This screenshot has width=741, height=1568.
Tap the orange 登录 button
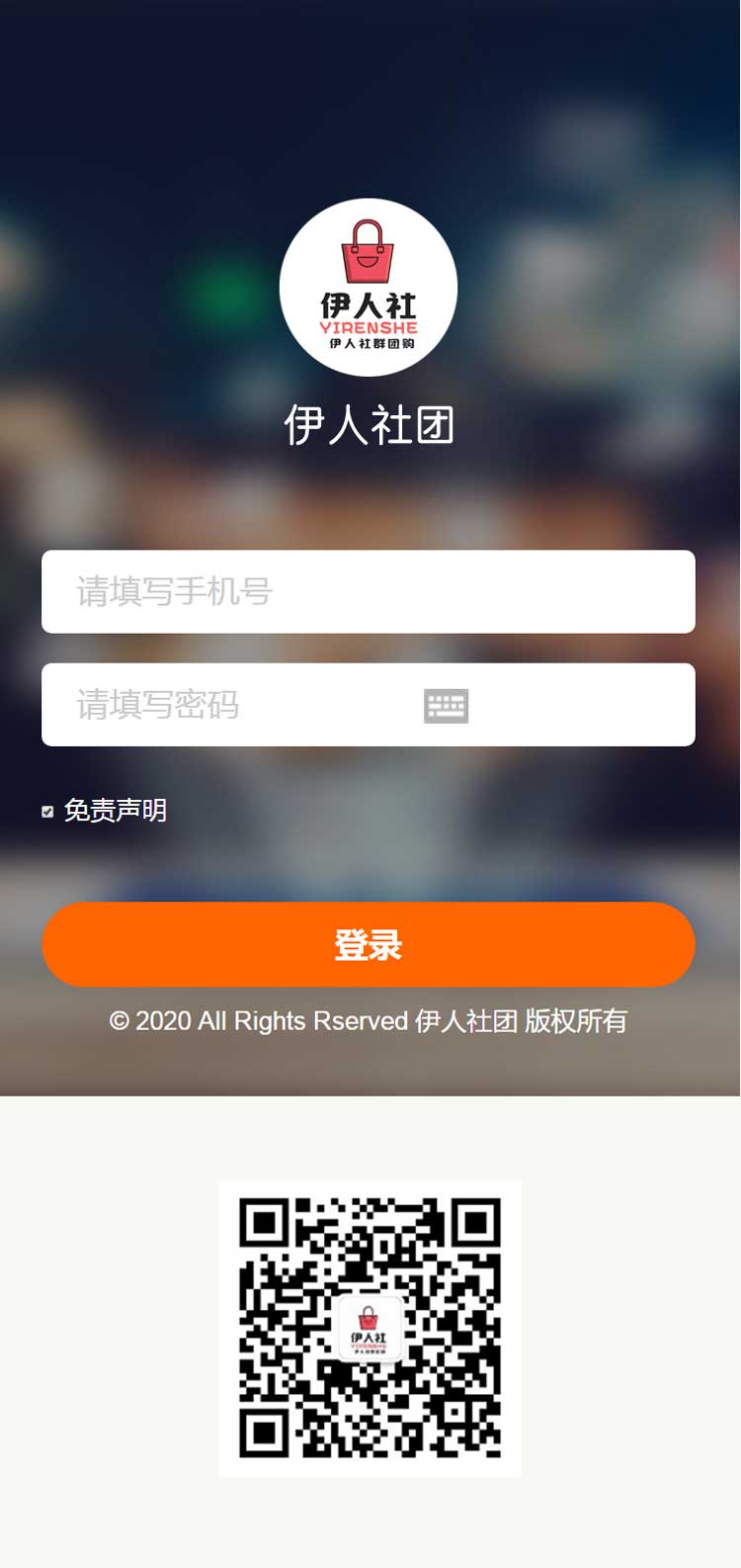point(368,944)
